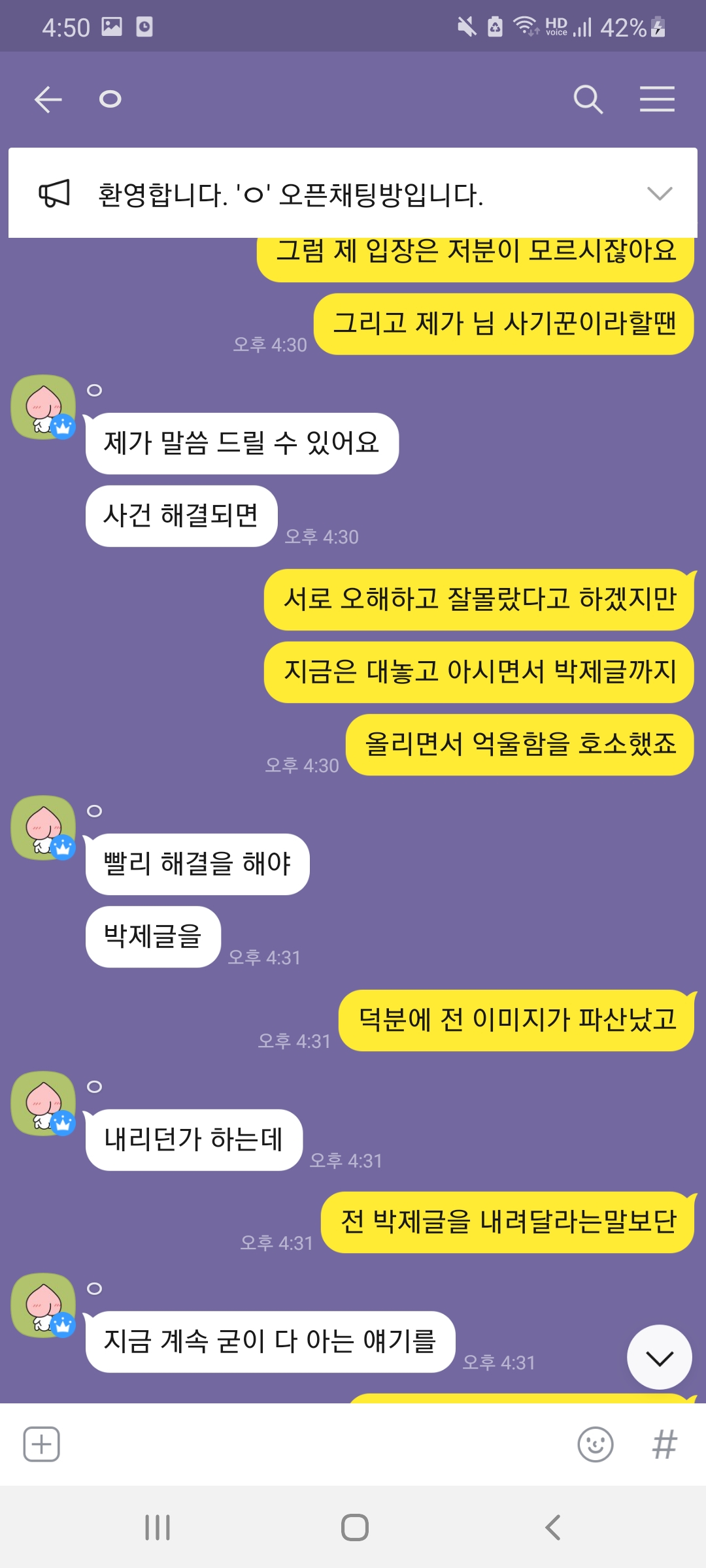Jump to the latest message
The image size is (706, 1568).
pos(659,1357)
